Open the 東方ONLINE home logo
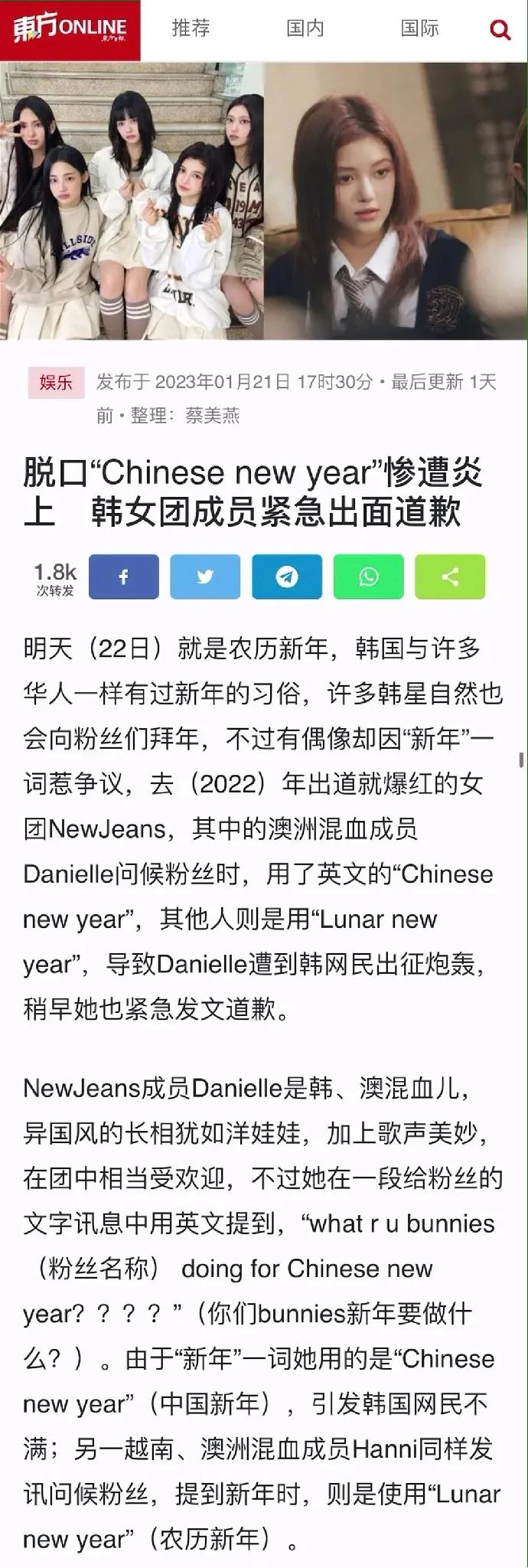This screenshot has height=1568, width=528. point(70,30)
